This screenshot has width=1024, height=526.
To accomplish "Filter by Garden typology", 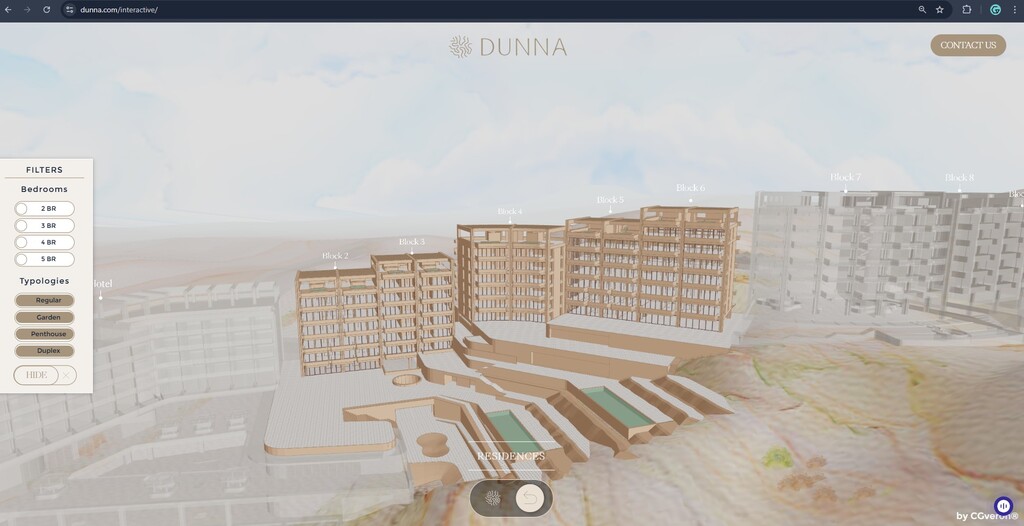I will 45,317.
